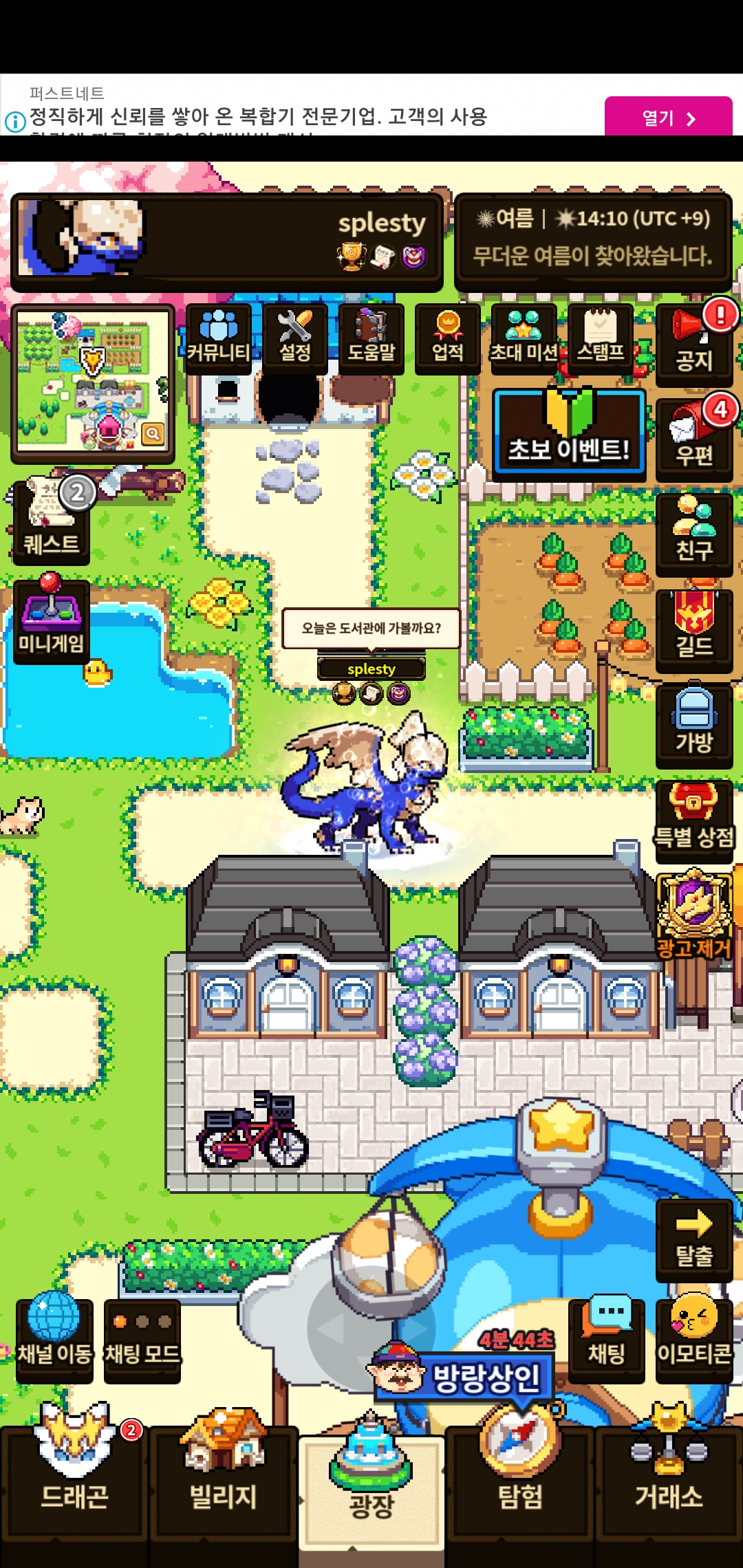Tap 탈출 to escape

(x=693, y=1240)
